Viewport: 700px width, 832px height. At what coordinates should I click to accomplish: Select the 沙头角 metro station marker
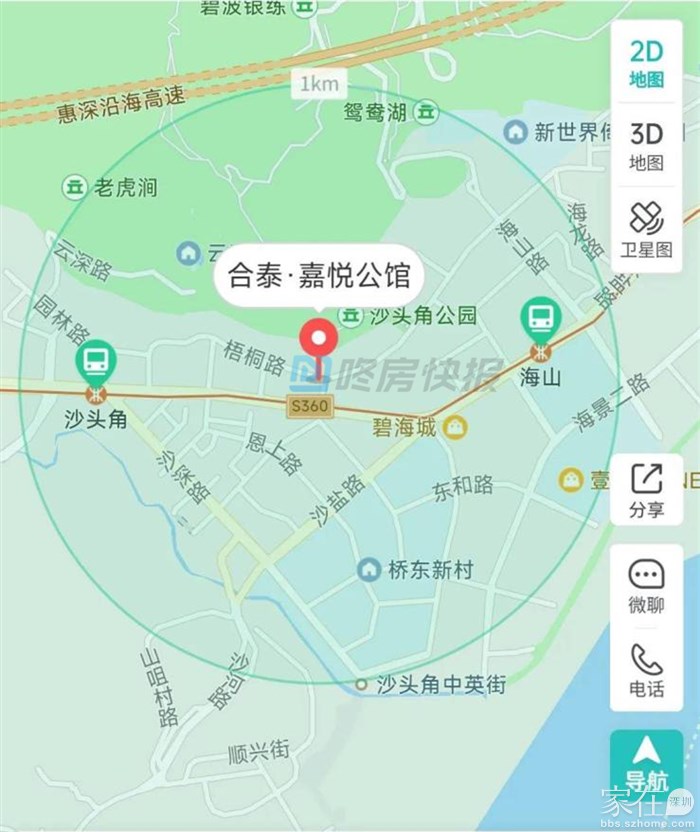tap(96, 361)
